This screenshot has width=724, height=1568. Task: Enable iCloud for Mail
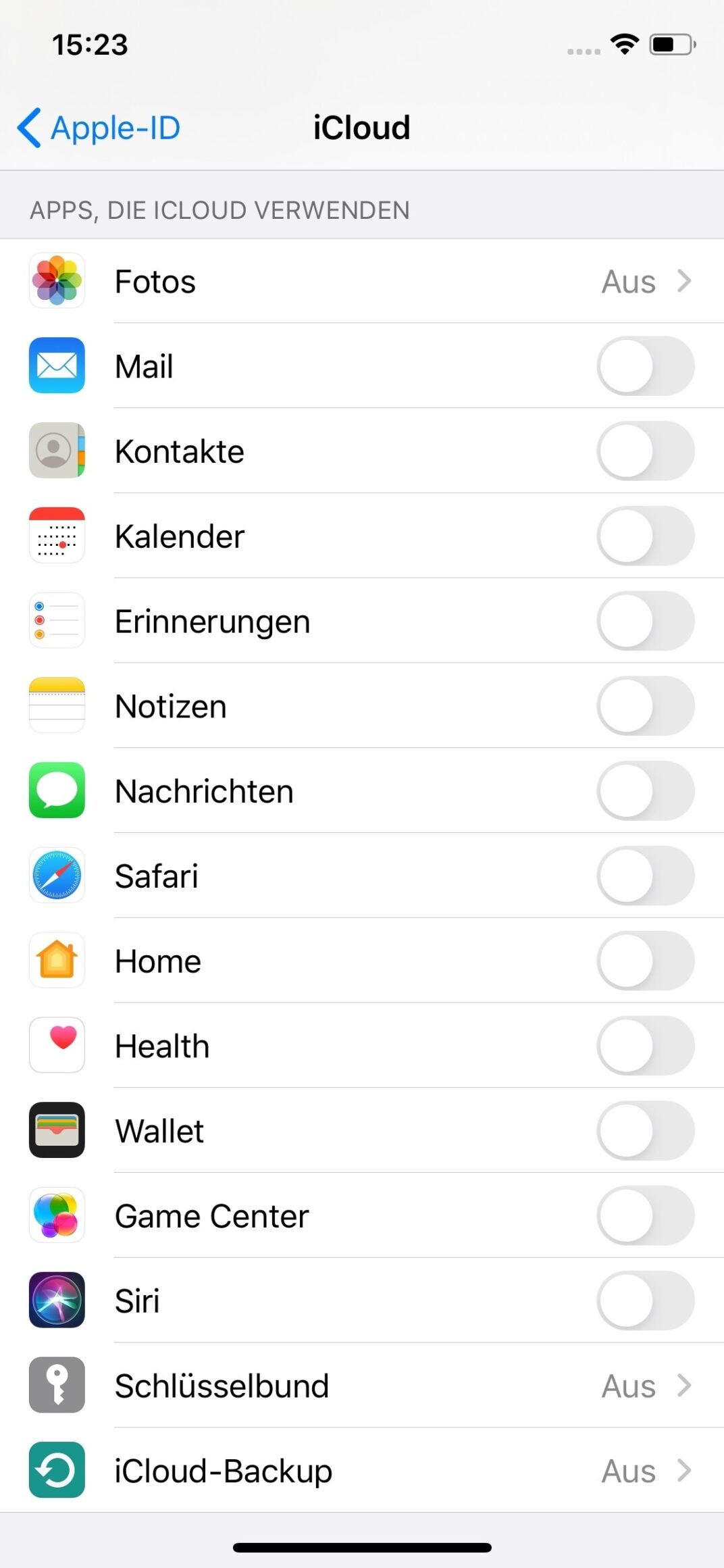click(645, 366)
